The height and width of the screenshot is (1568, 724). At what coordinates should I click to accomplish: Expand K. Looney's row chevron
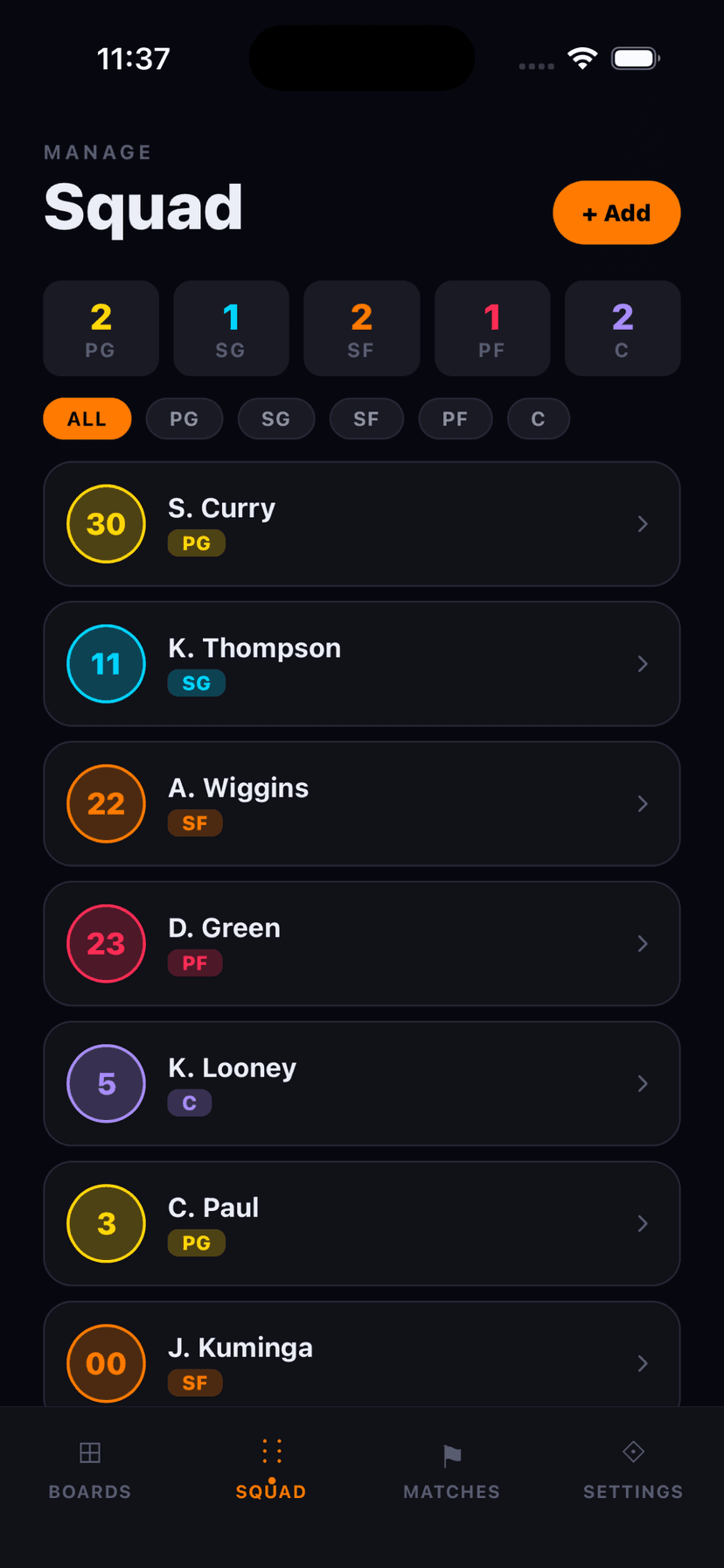[643, 1083]
